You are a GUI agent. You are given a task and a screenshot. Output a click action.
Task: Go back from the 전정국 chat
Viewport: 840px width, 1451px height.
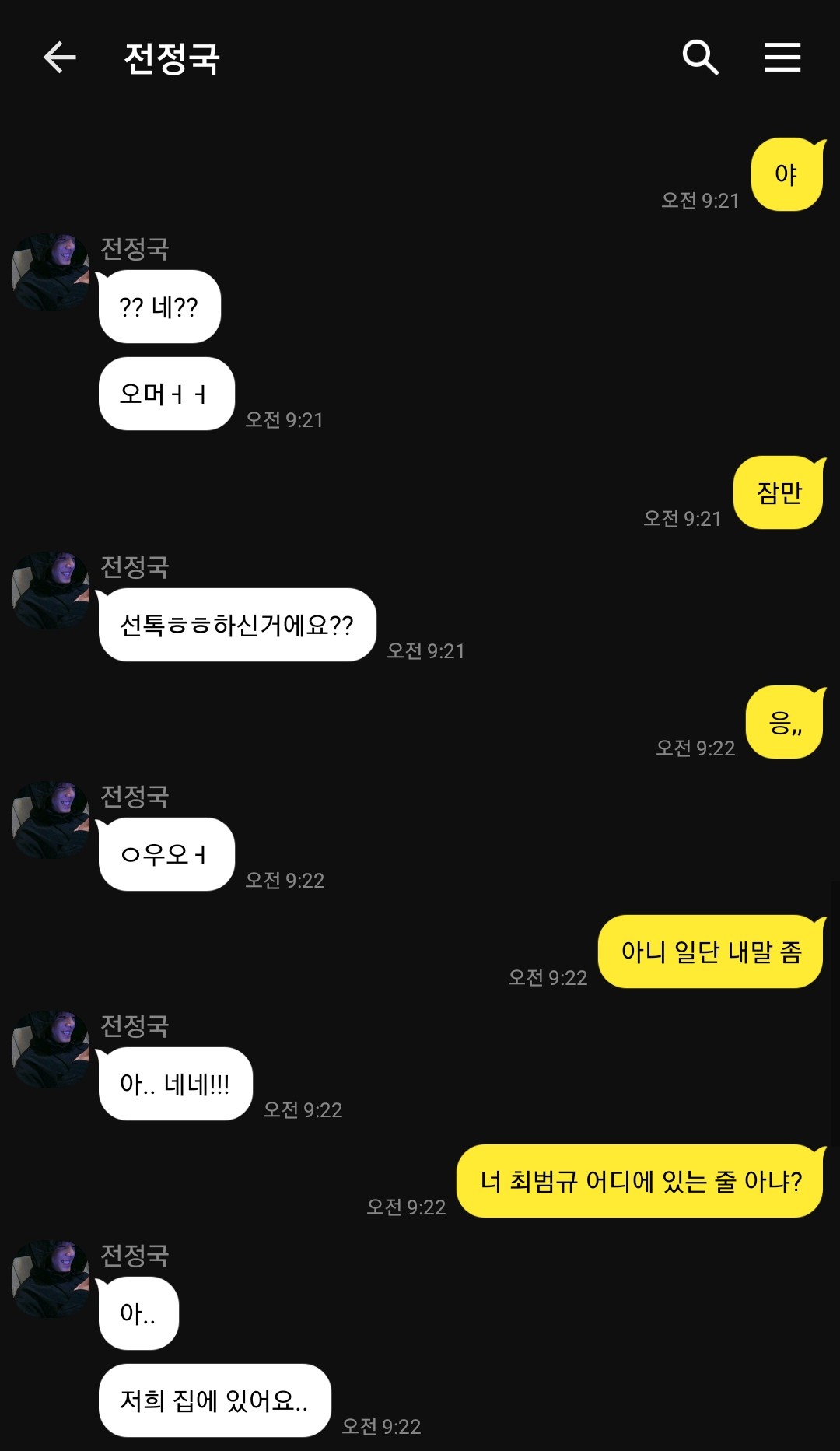point(59,58)
